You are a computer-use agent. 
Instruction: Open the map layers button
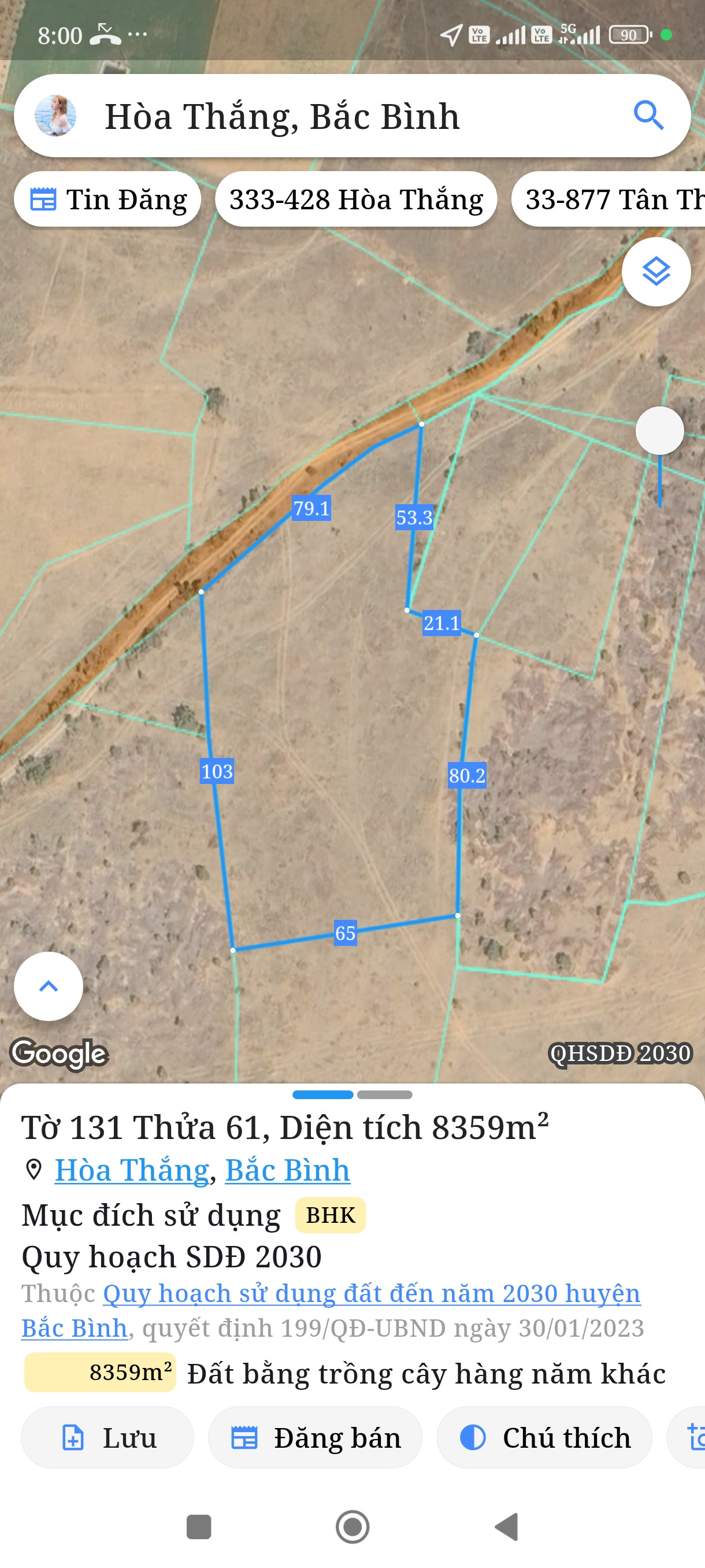(x=656, y=272)
